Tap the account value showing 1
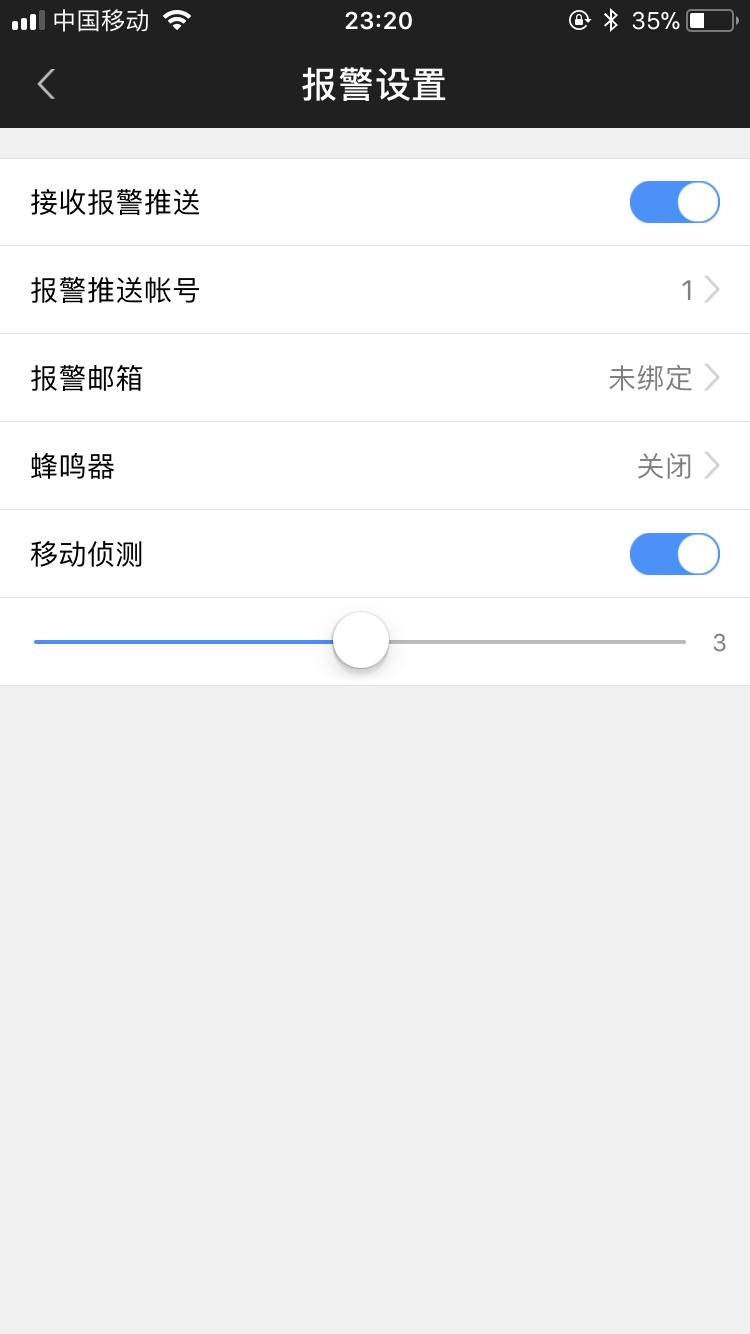Viewport: 750px width, 1334px height. click(x=687, y=289)
